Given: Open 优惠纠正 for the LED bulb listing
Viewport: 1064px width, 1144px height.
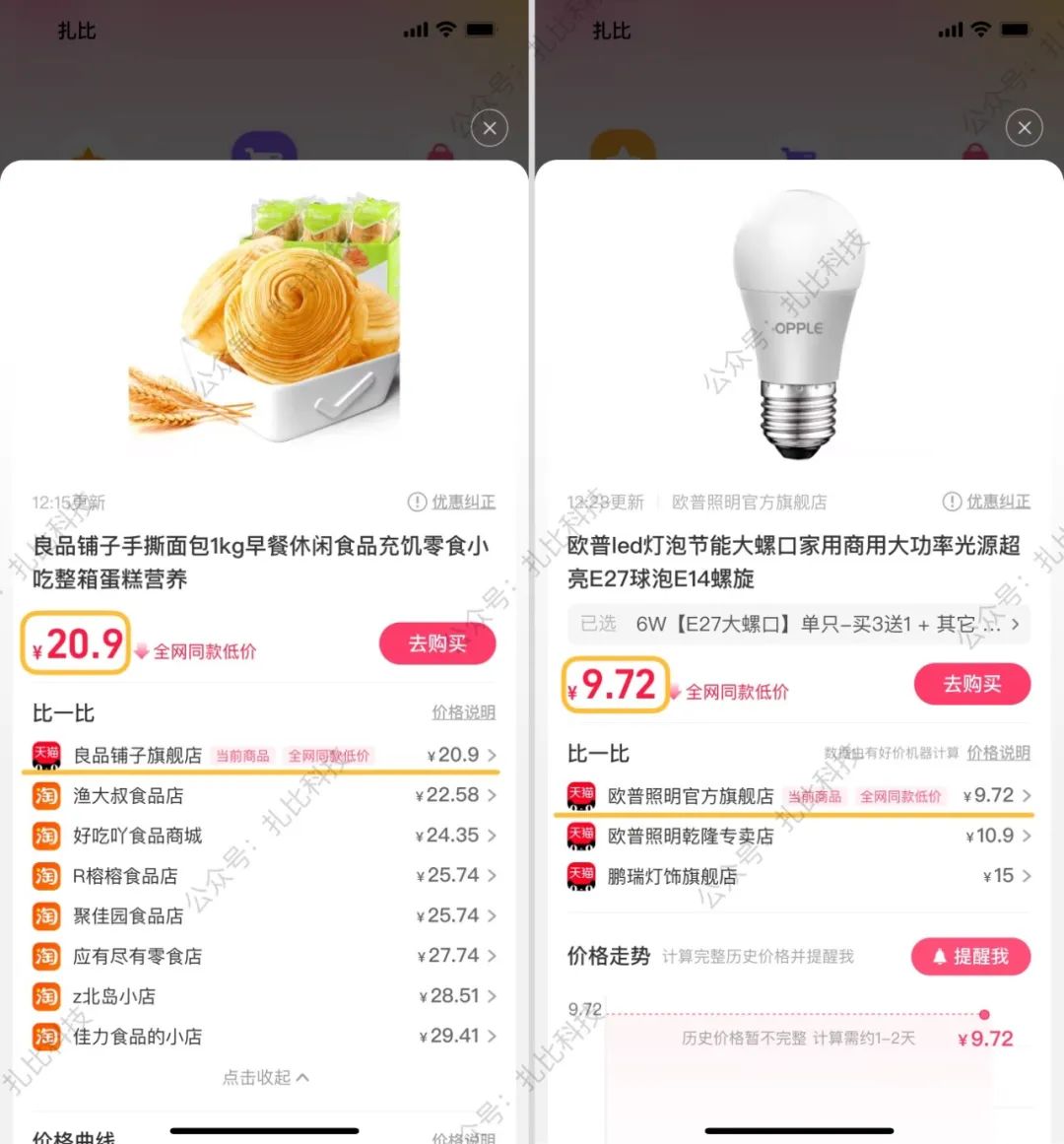Looking at the screenshot, I should [986, 503].
